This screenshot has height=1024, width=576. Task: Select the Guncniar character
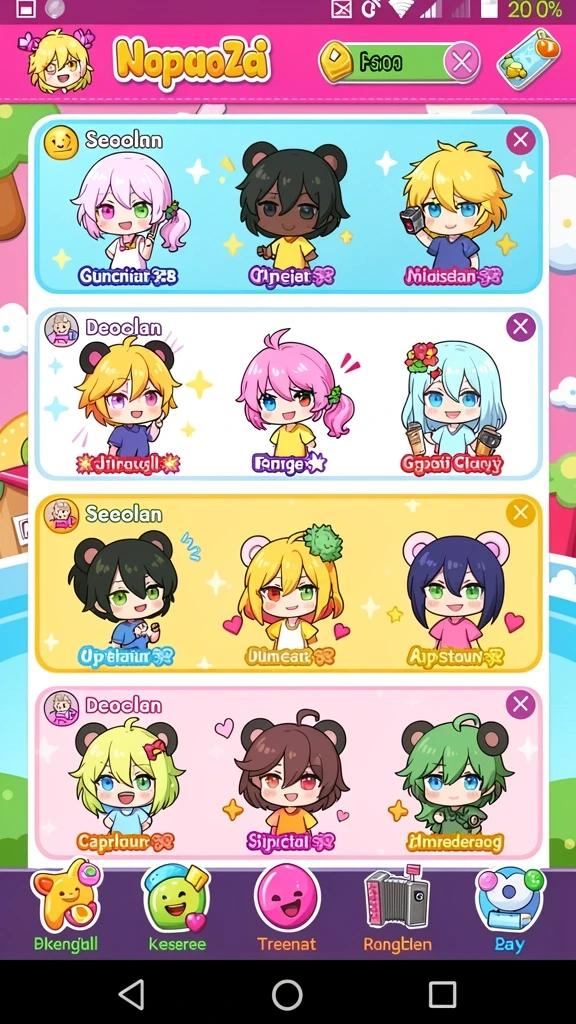pyautogui.click(x=127, y=216)
